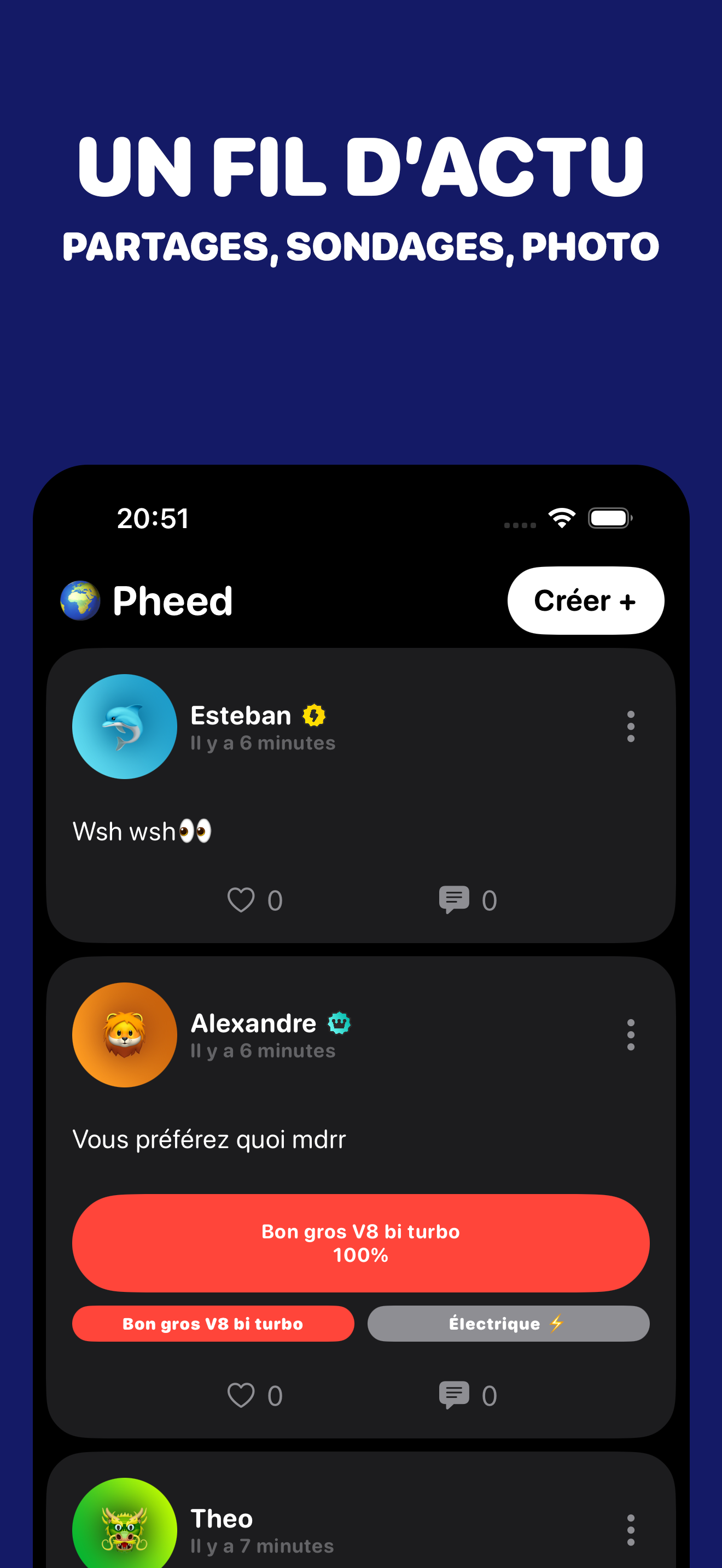Click the globe icon next to Pheed

click(x=80, y=601)
